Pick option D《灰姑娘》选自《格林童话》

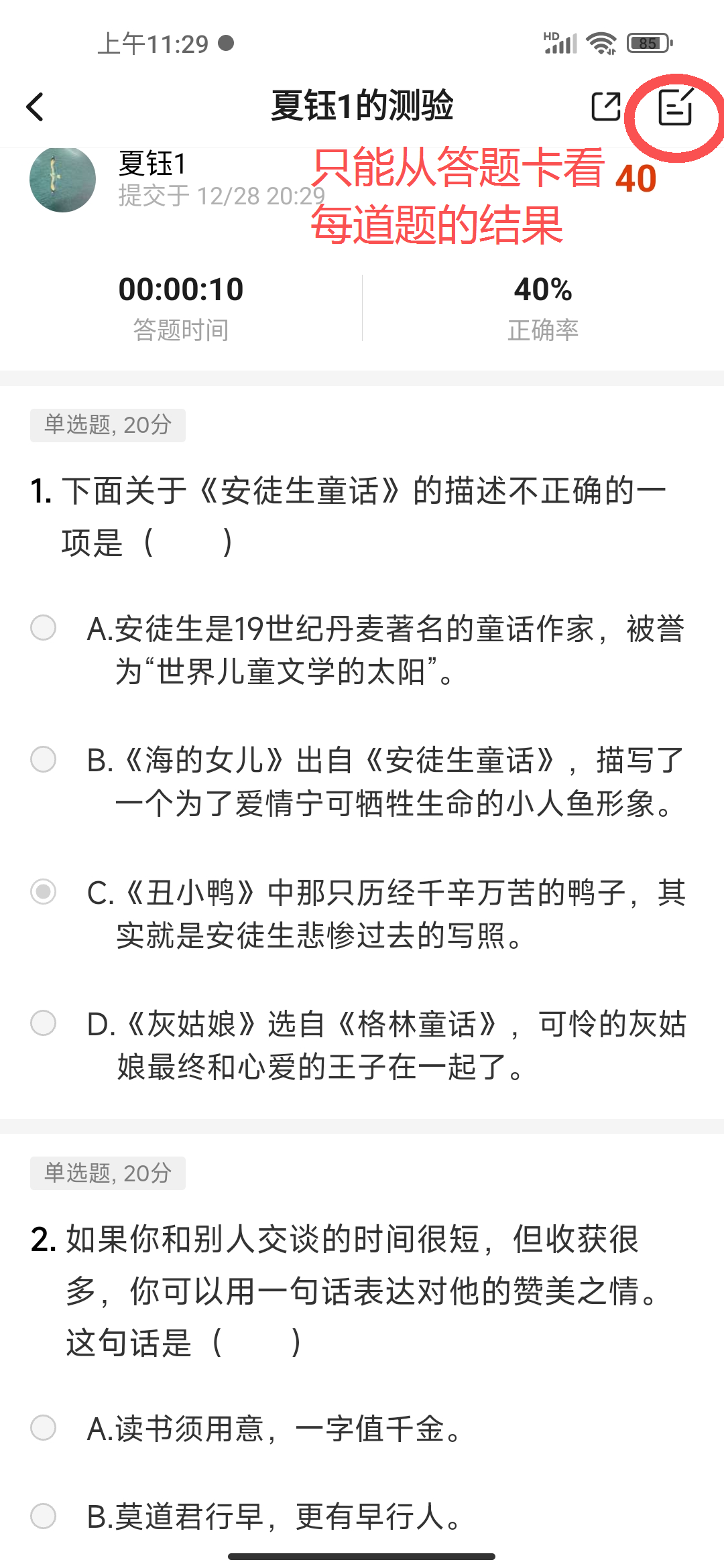click(x=44, y=1023)
